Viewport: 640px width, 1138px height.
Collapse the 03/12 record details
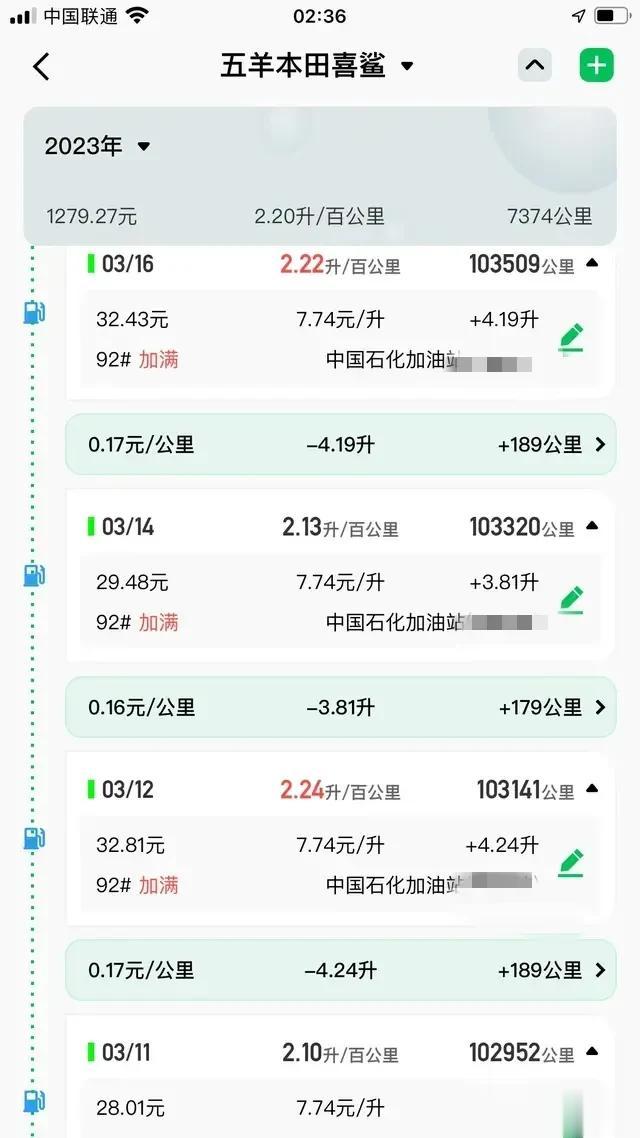[x=592, y=789]
